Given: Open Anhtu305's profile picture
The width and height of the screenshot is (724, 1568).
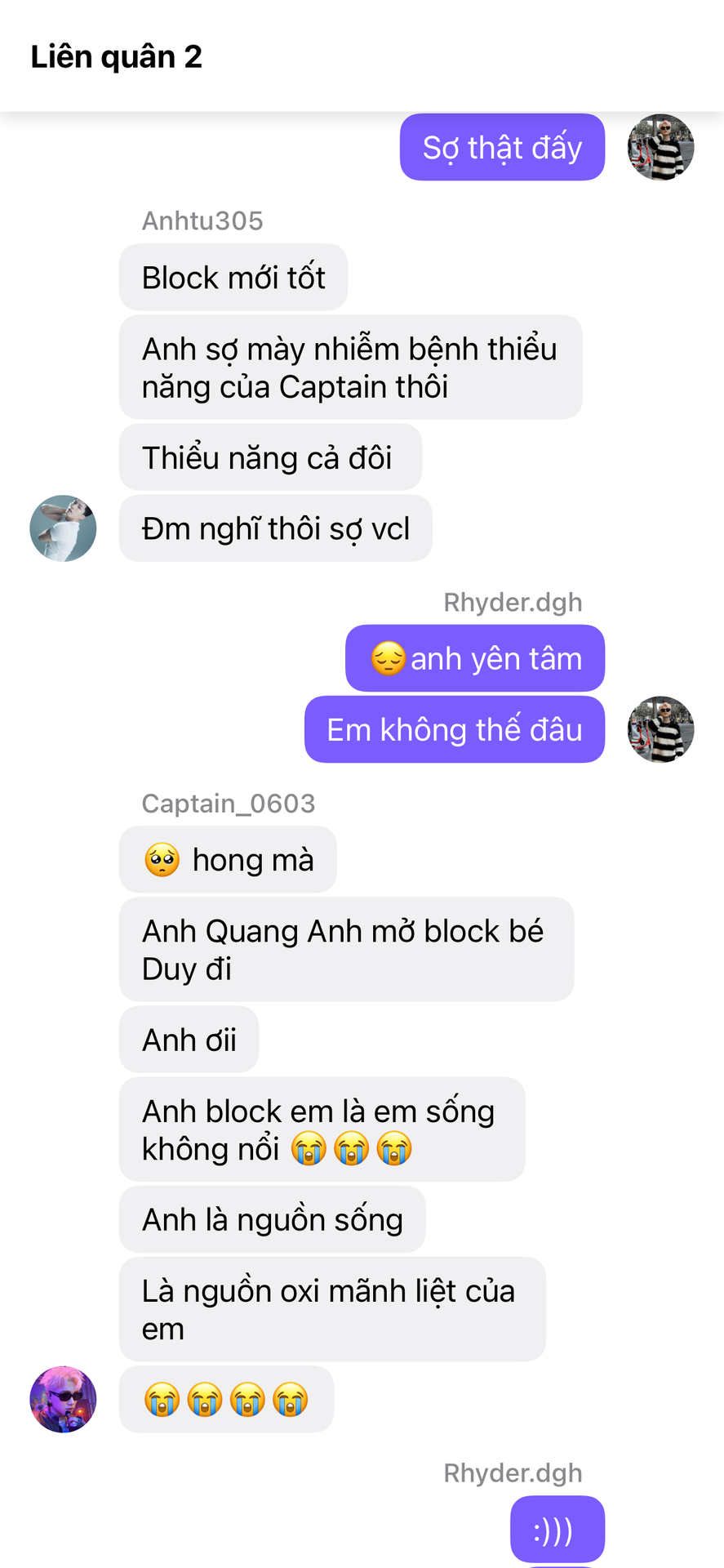Looking at the screenshot, I should (63, 528).
